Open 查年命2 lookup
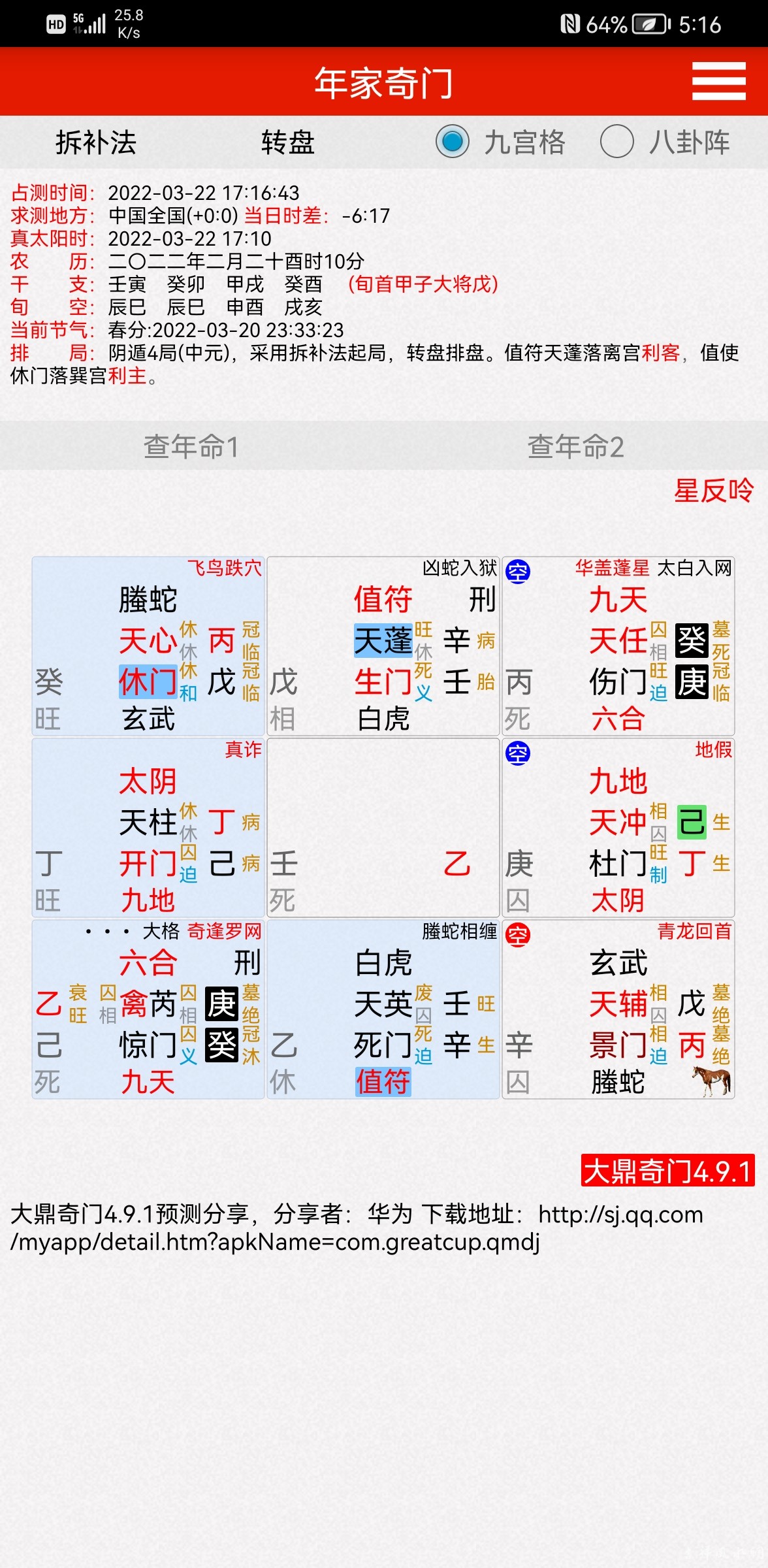The width and height of the screenshot is (768, 1568). click(x=575, y=447)
